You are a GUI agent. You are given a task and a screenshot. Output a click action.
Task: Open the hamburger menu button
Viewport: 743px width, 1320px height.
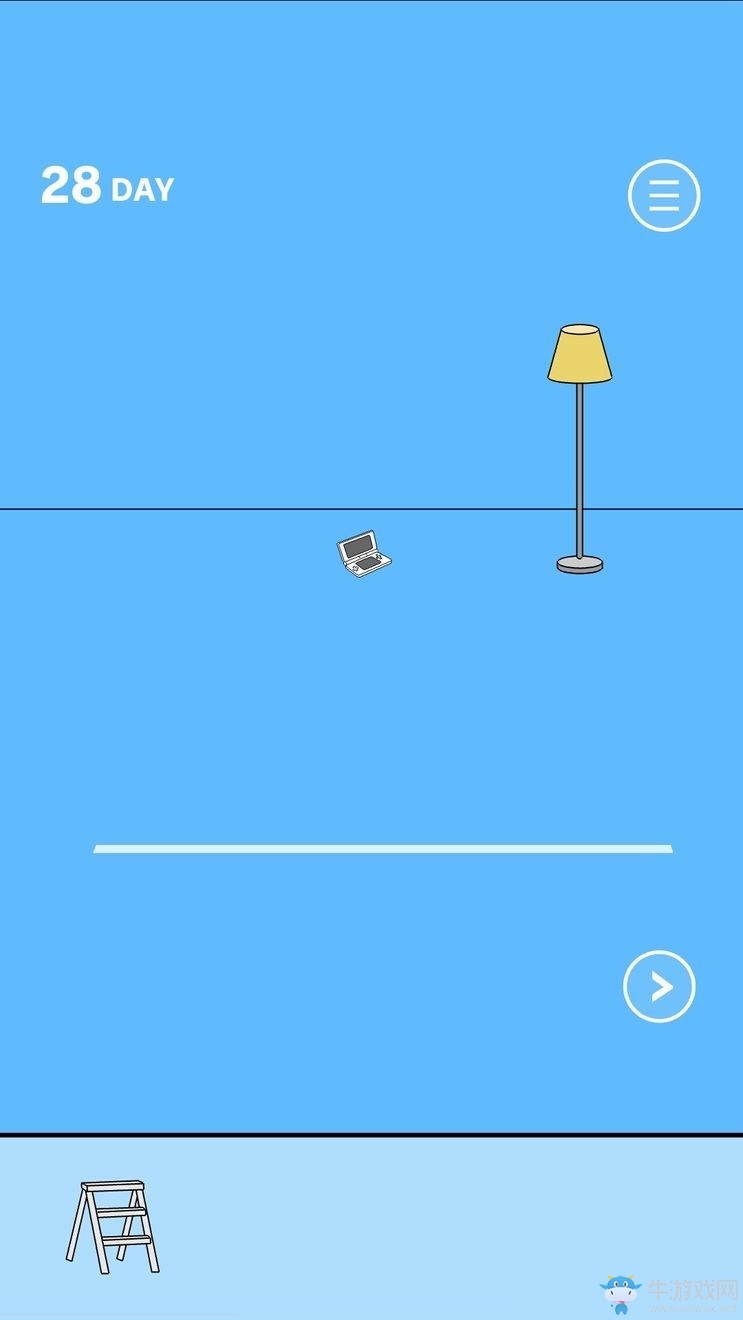click(663, 195)
